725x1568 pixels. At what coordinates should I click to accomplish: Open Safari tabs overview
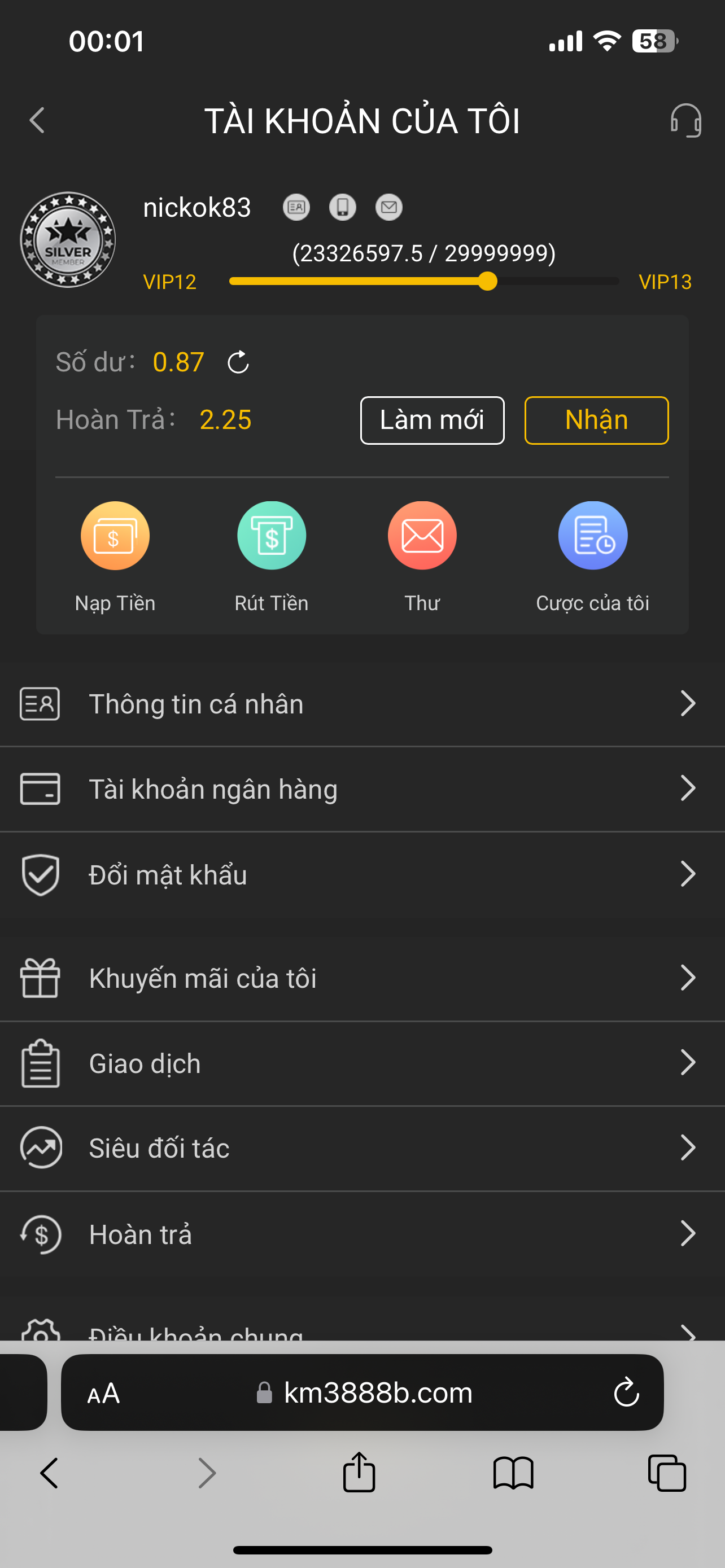pos(667,1474)
